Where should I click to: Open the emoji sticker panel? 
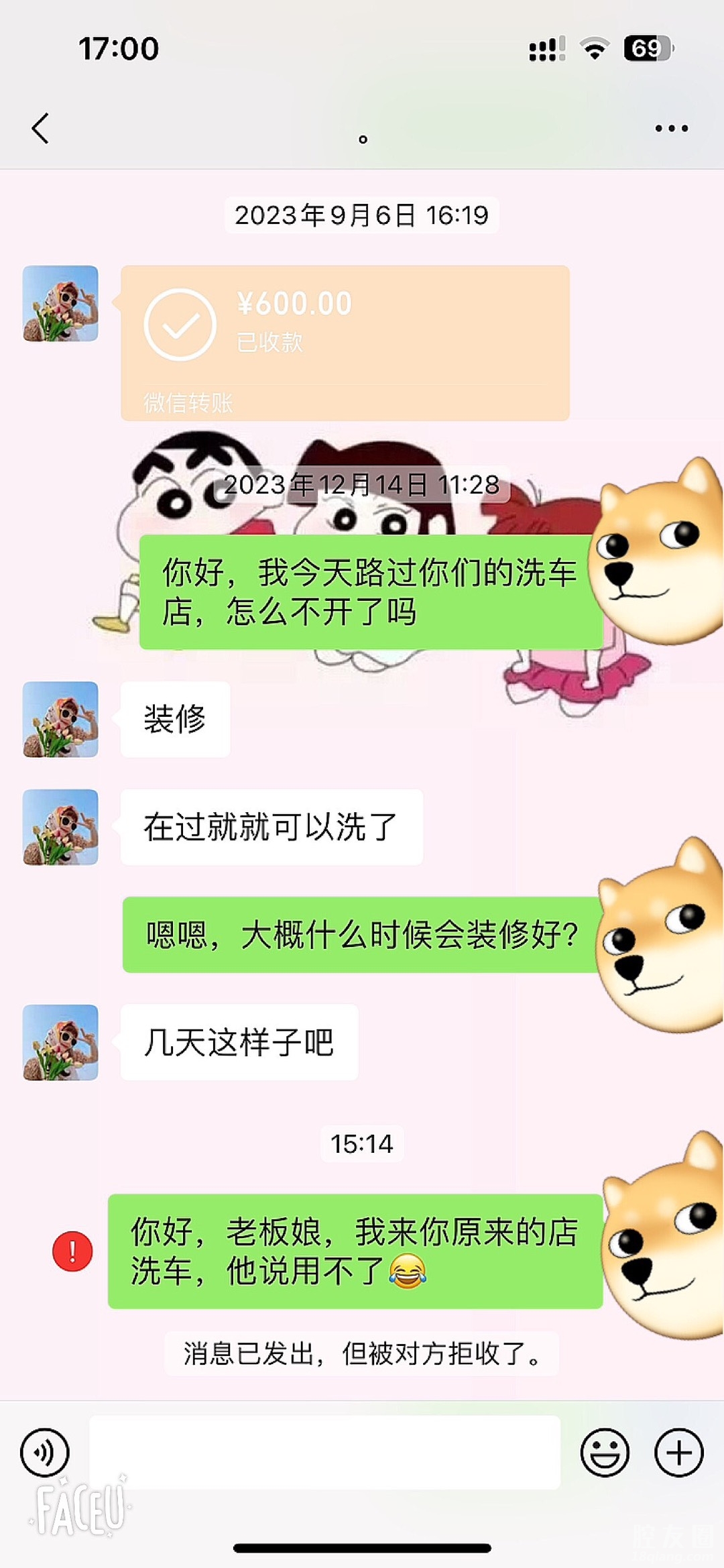click(605, 1453)
